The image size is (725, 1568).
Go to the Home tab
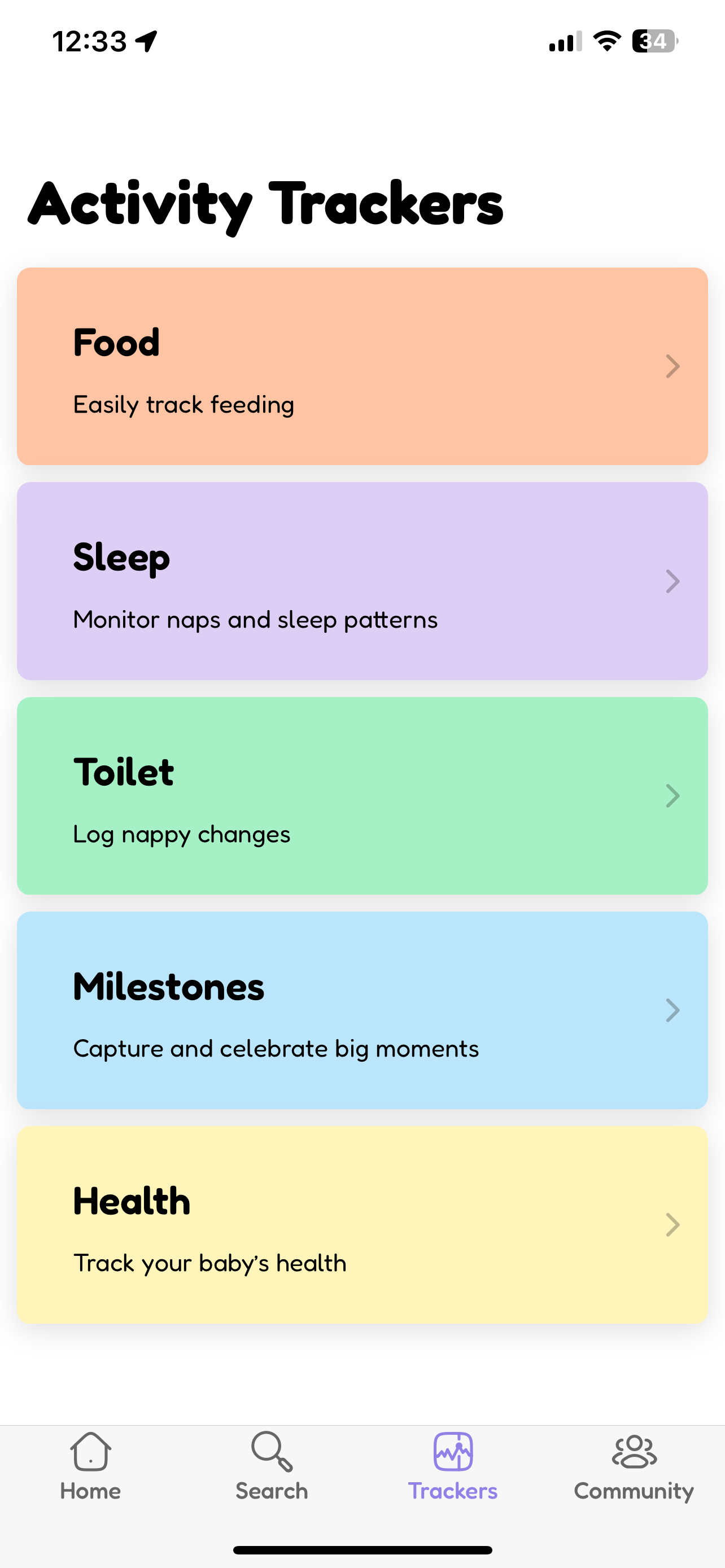tap(90, 1467)
